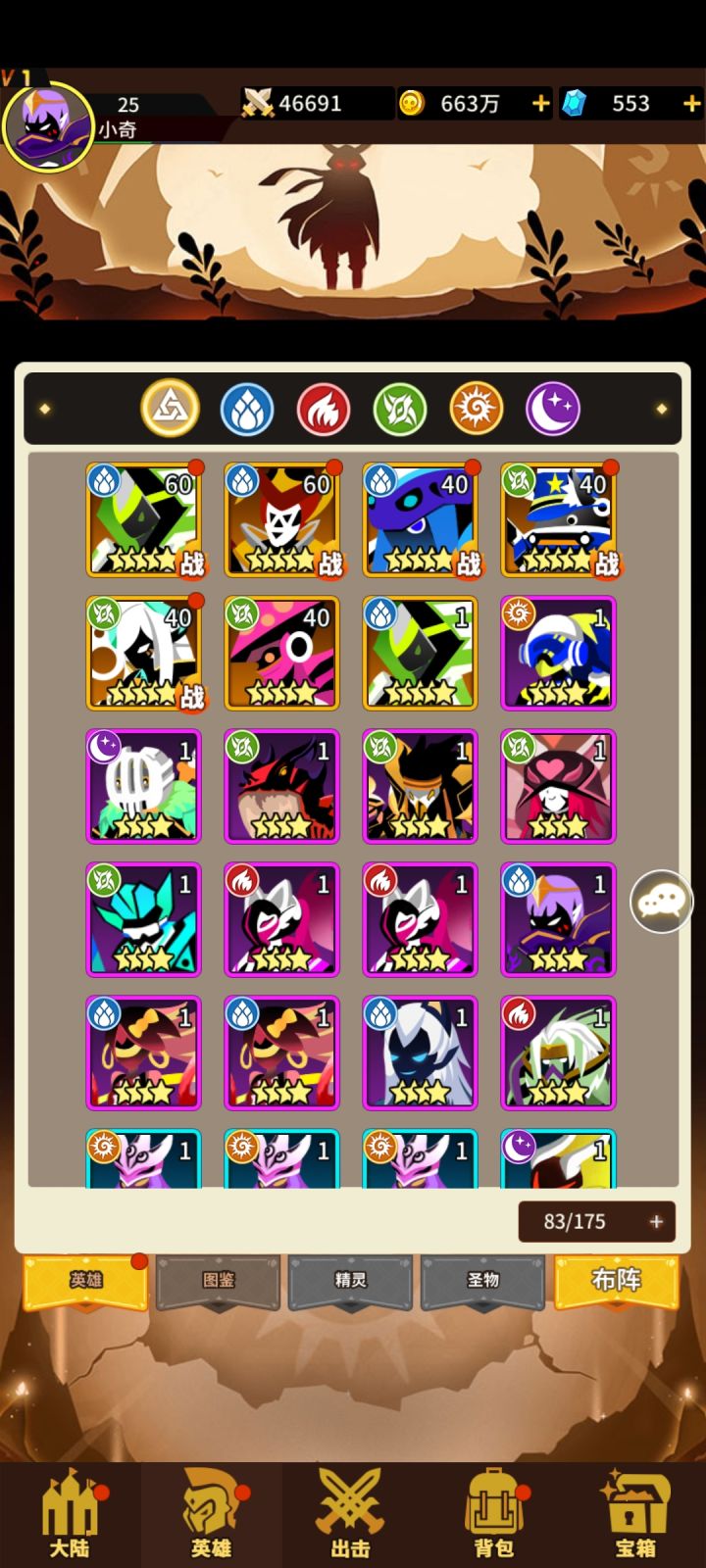This screenshot has height=1568, width=706.
Task: Toggle the blue water element filter
Action: (x=245, y=409)
